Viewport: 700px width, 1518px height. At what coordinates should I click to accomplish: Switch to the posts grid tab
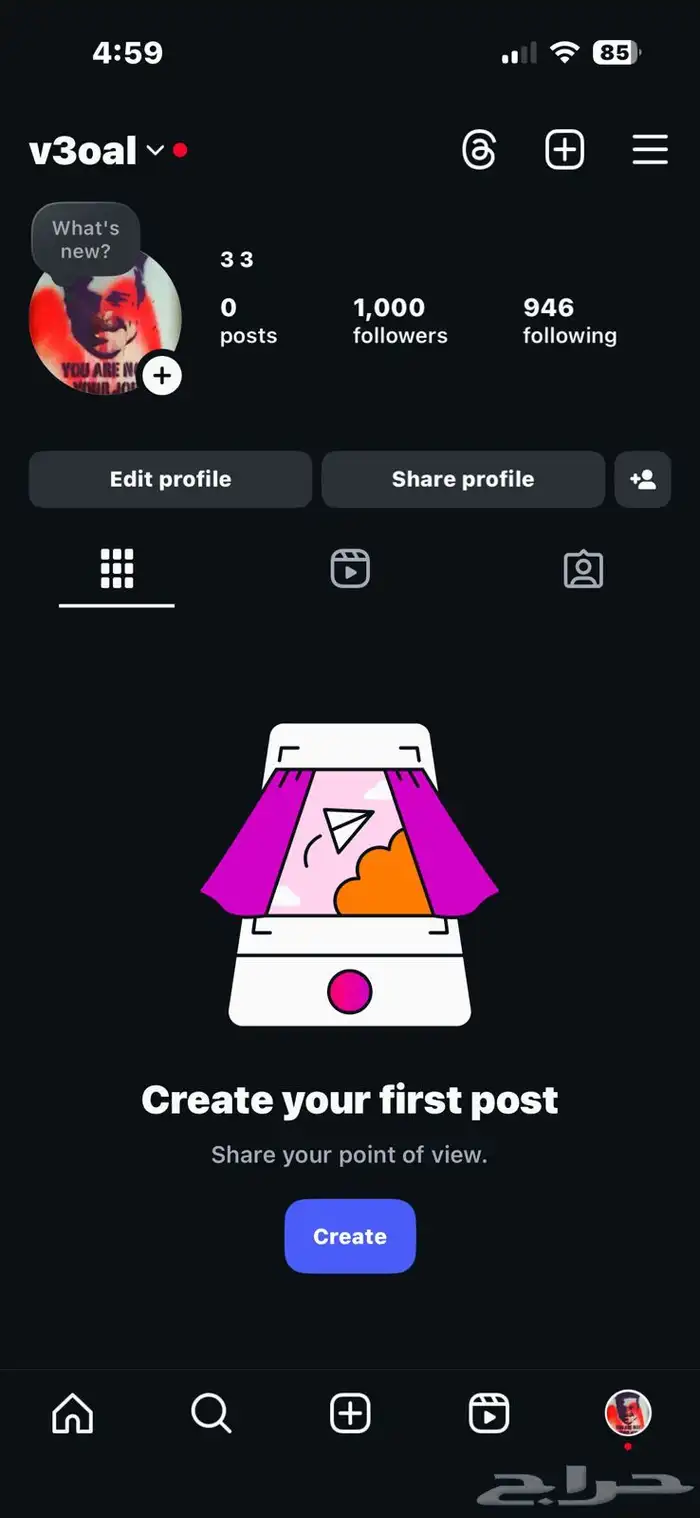[x=117, y=569]
